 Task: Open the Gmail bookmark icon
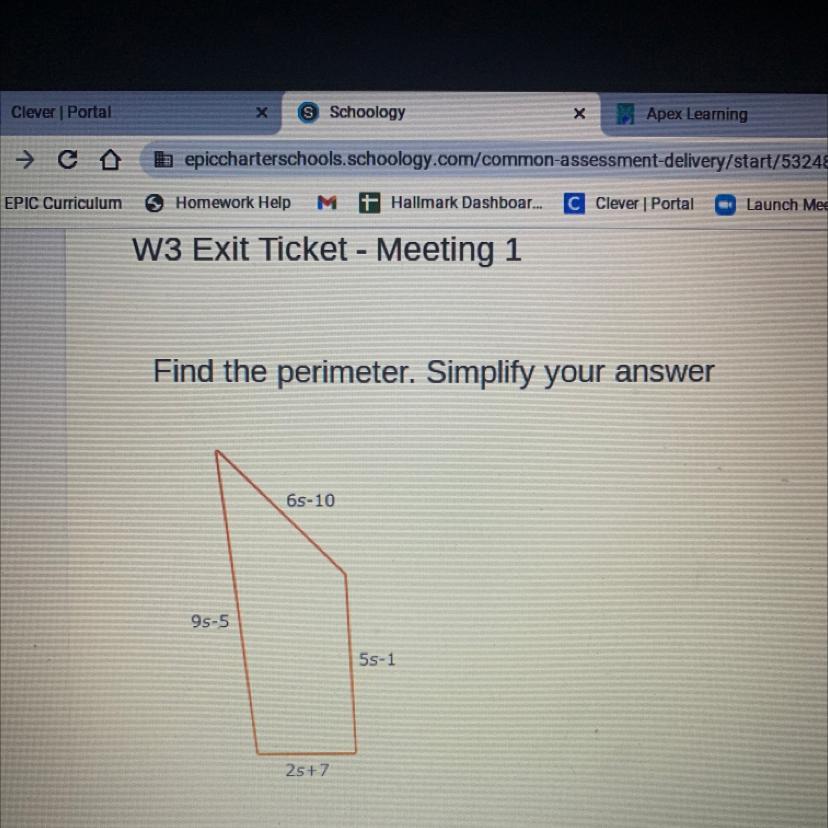(326, 203)
